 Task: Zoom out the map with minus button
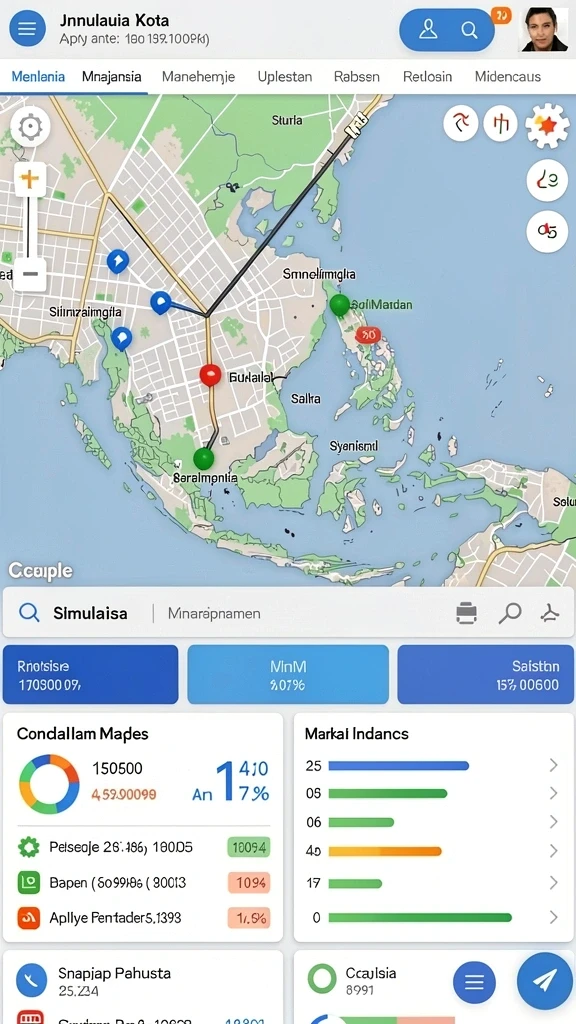click(x=30, y=274)
